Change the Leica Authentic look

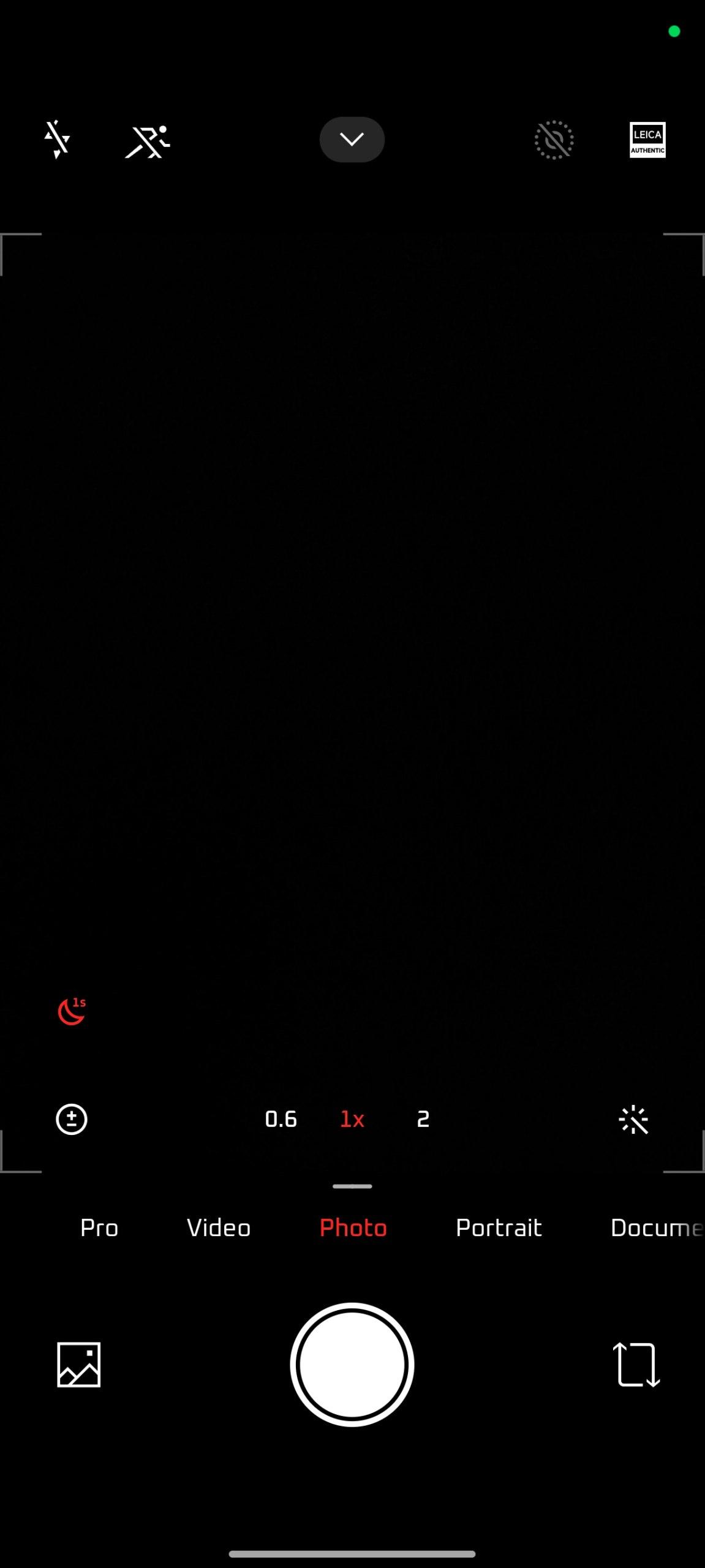pyautogui.click(x=647, y=140)
